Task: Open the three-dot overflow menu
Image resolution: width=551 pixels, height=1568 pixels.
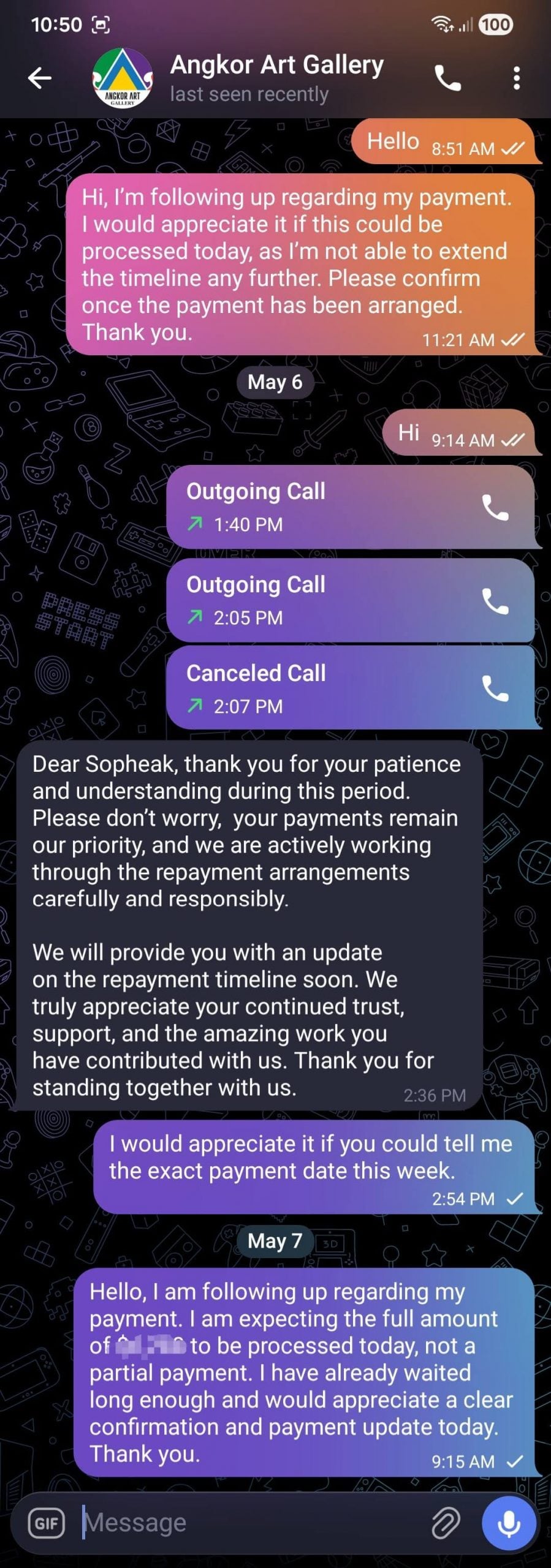Action: click(517, 78)
